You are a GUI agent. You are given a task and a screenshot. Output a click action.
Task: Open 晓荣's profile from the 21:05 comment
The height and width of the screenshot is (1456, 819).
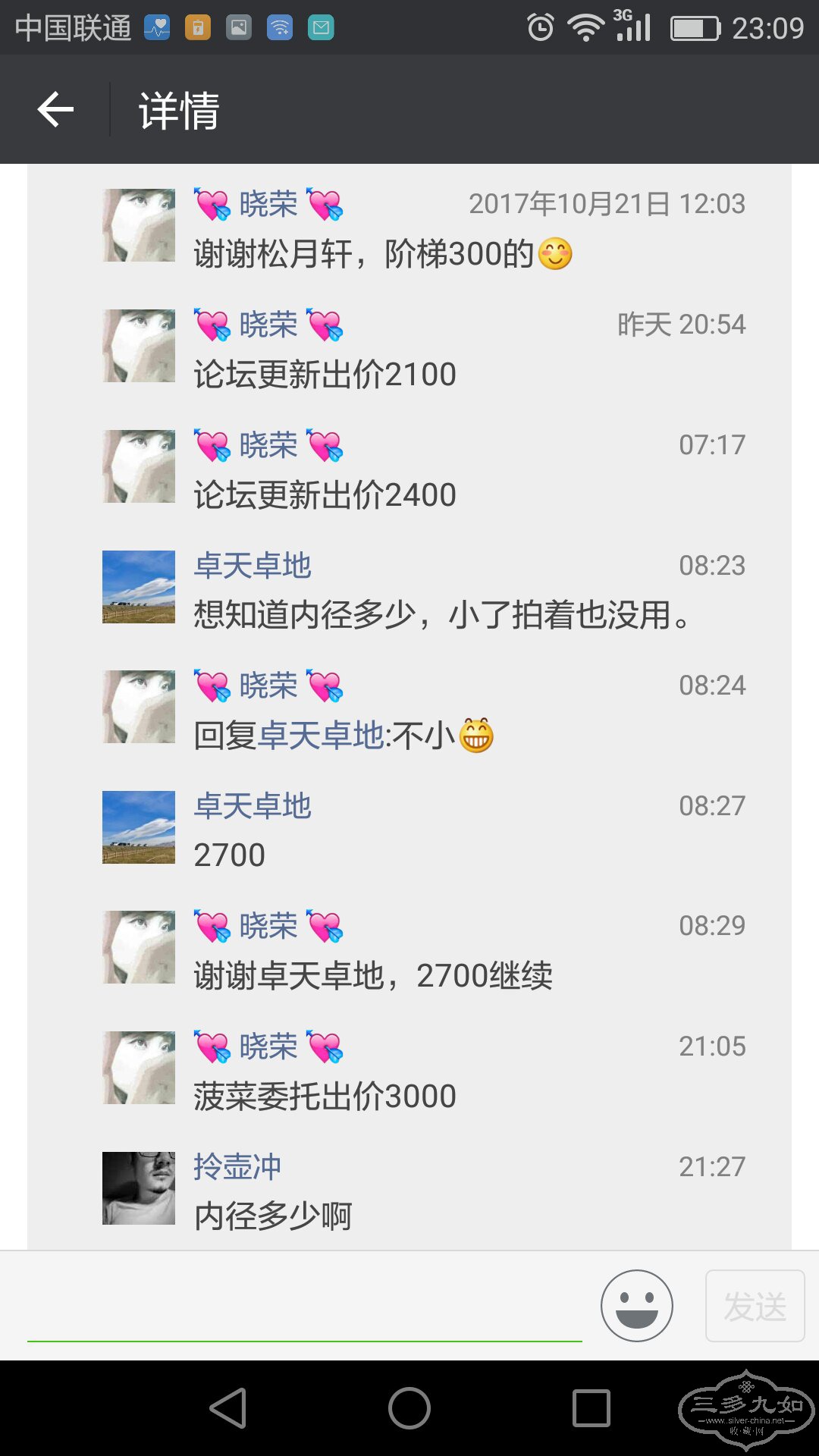(268, 1046)
